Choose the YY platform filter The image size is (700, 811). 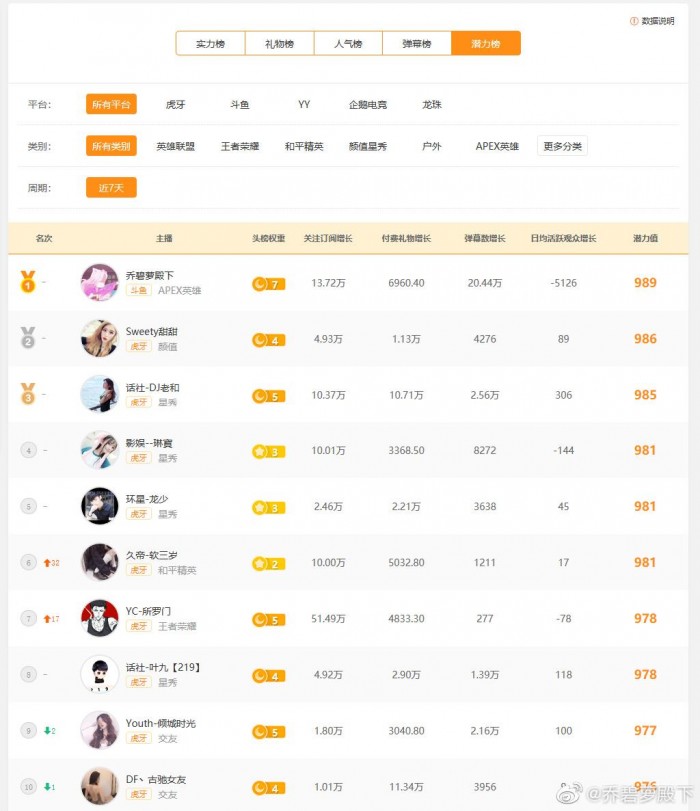tap(304, 104)
